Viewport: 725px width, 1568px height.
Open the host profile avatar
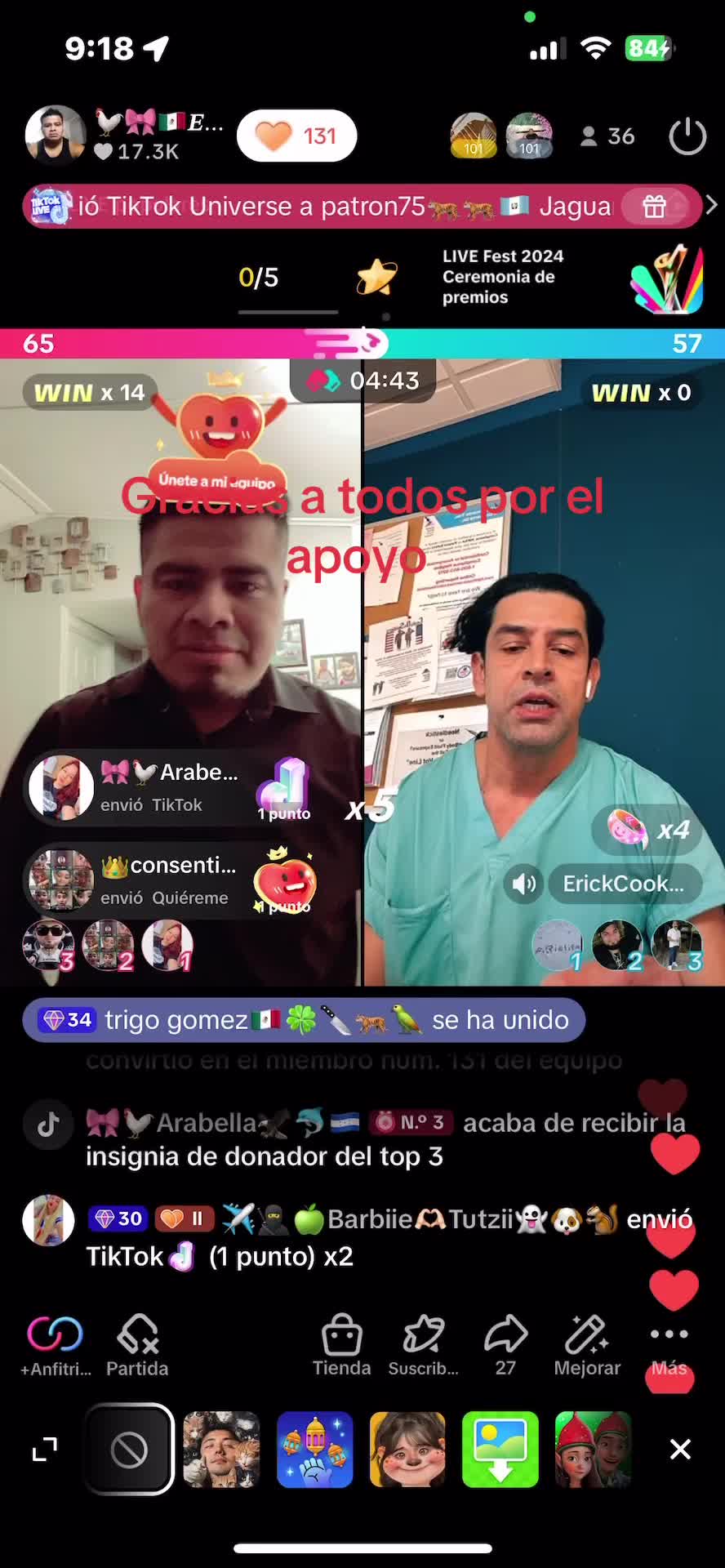[54, 135]
